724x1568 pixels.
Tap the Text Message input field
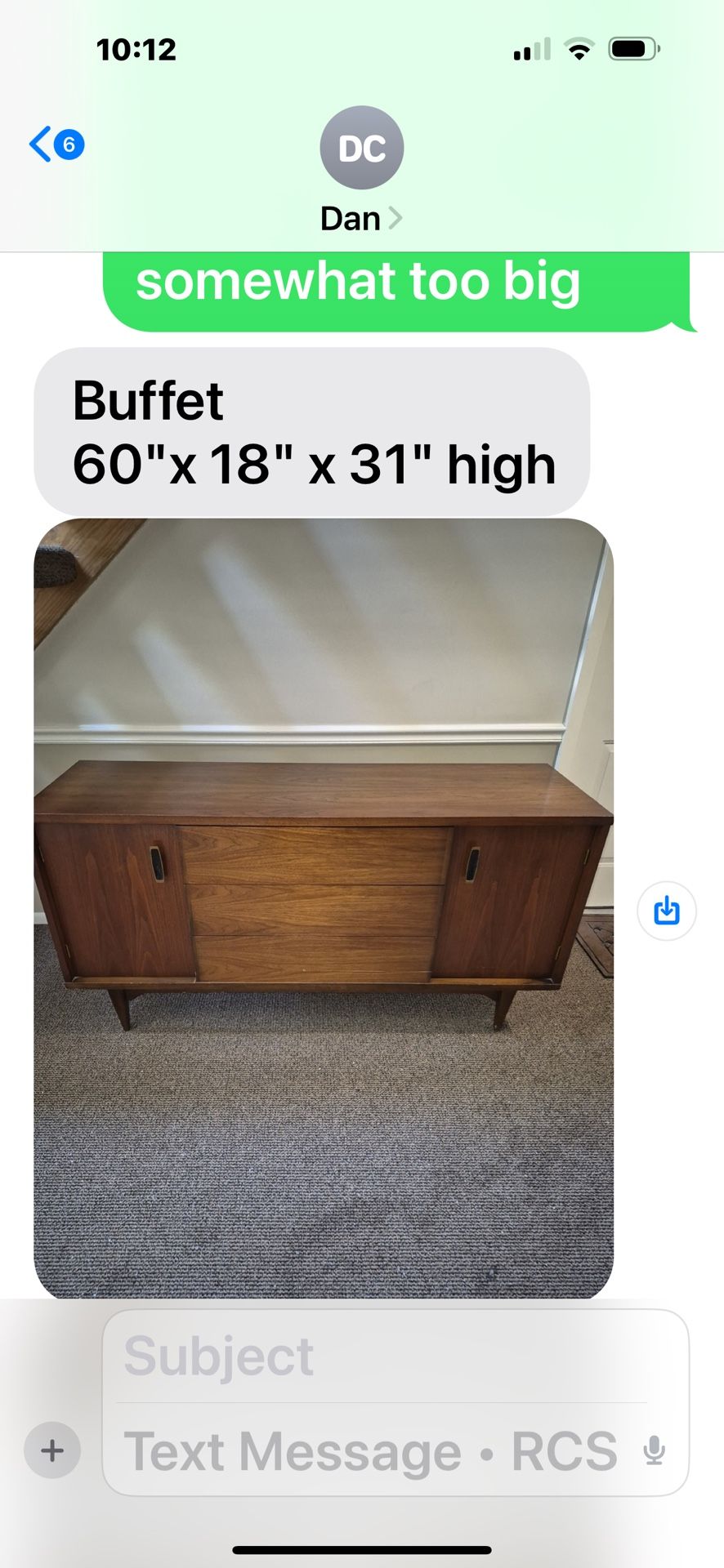pos(372,1451)
